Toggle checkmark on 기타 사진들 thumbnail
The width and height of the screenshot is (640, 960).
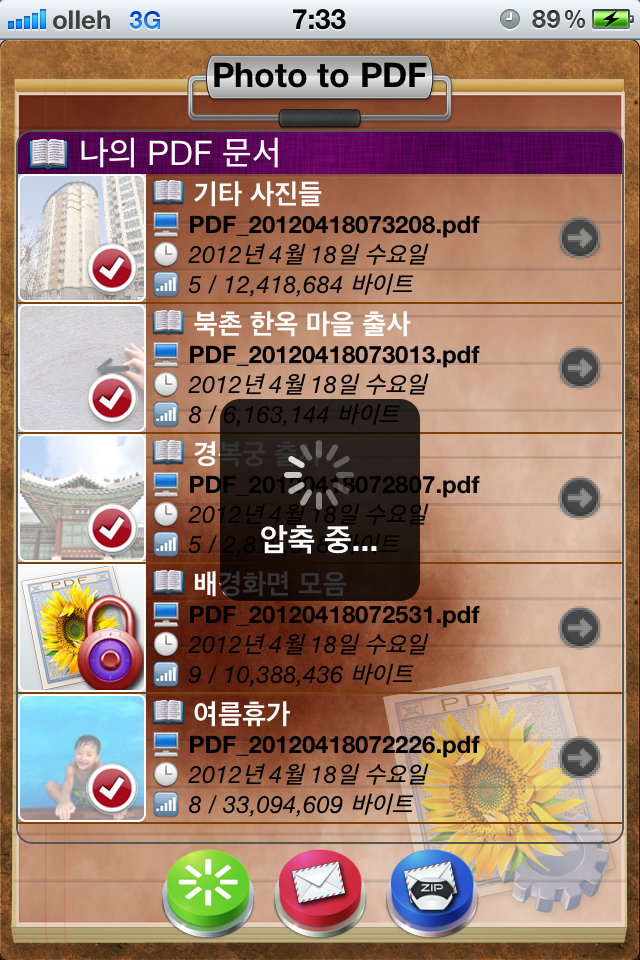[112, 270]
